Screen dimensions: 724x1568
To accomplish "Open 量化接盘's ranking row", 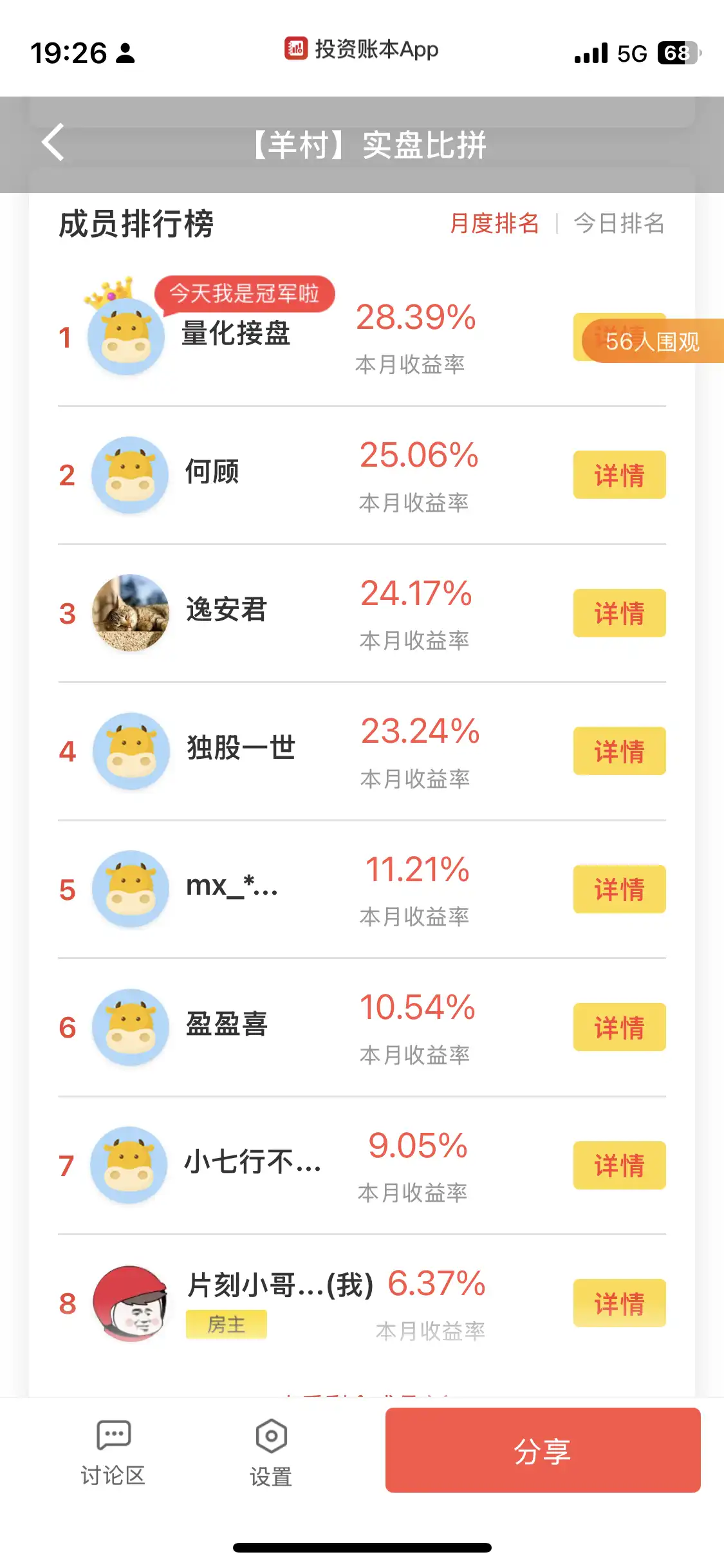I will (236, 335).
